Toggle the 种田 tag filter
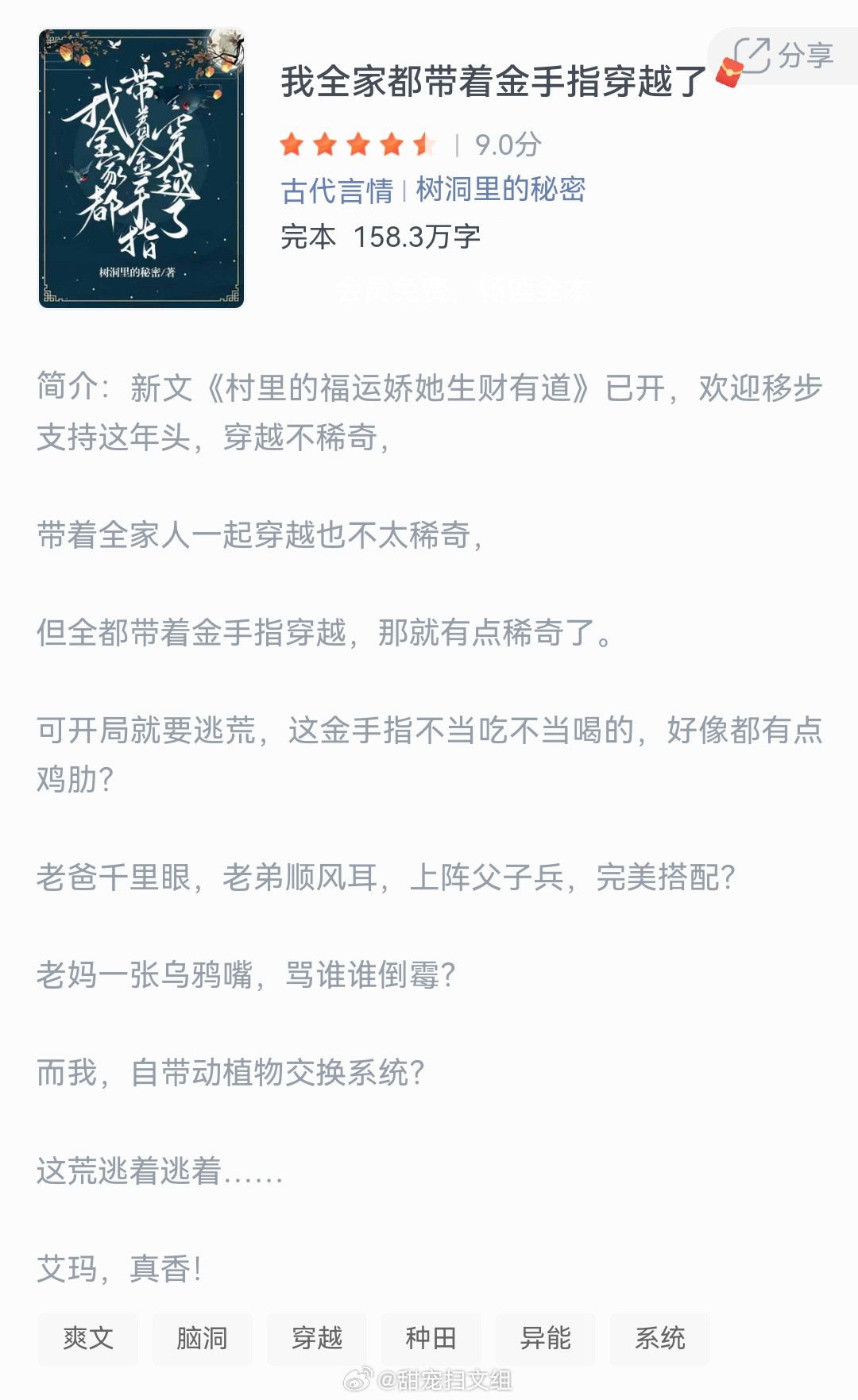 pyautogui.click(x=431, y=1339)
